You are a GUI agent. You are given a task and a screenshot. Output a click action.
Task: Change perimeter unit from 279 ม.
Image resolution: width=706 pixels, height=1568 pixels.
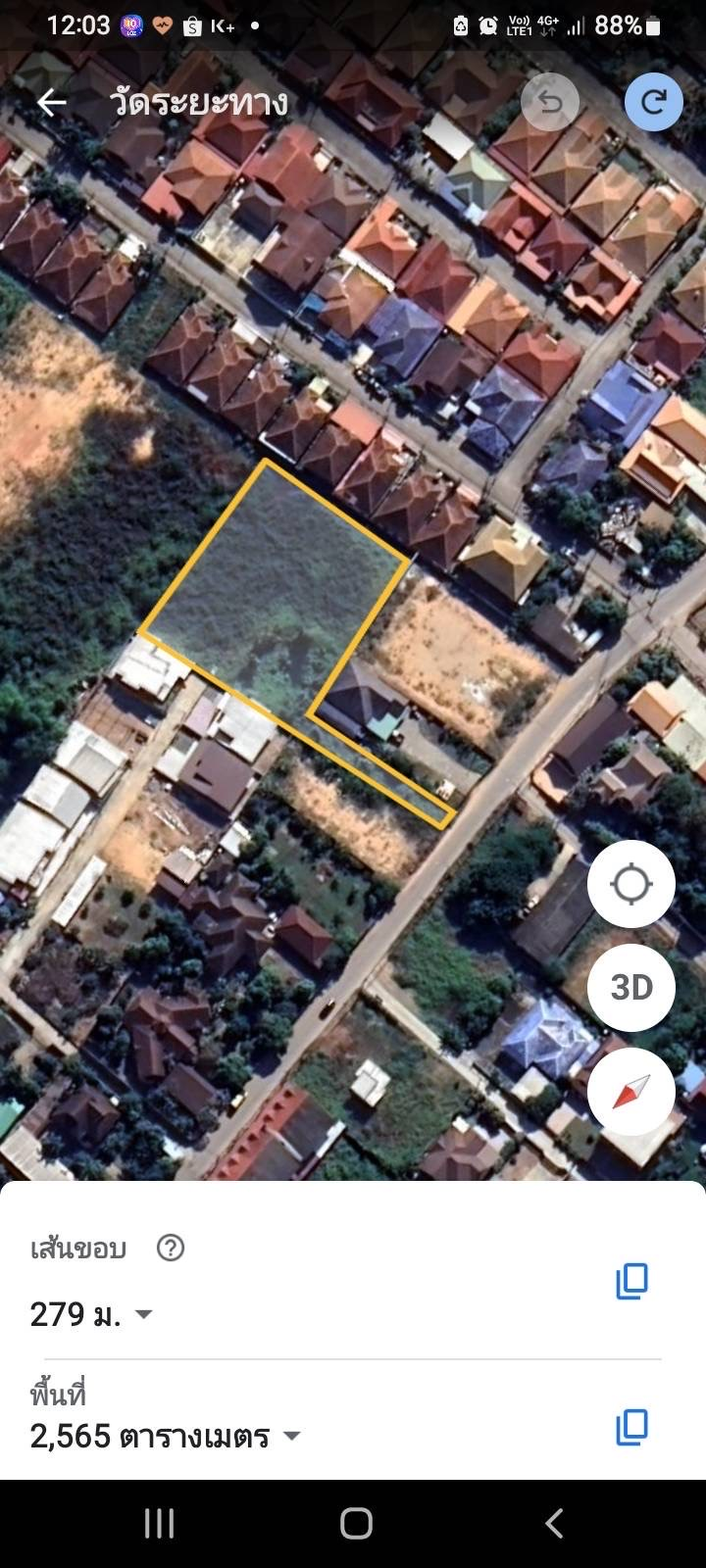[x=143, y=1314]
